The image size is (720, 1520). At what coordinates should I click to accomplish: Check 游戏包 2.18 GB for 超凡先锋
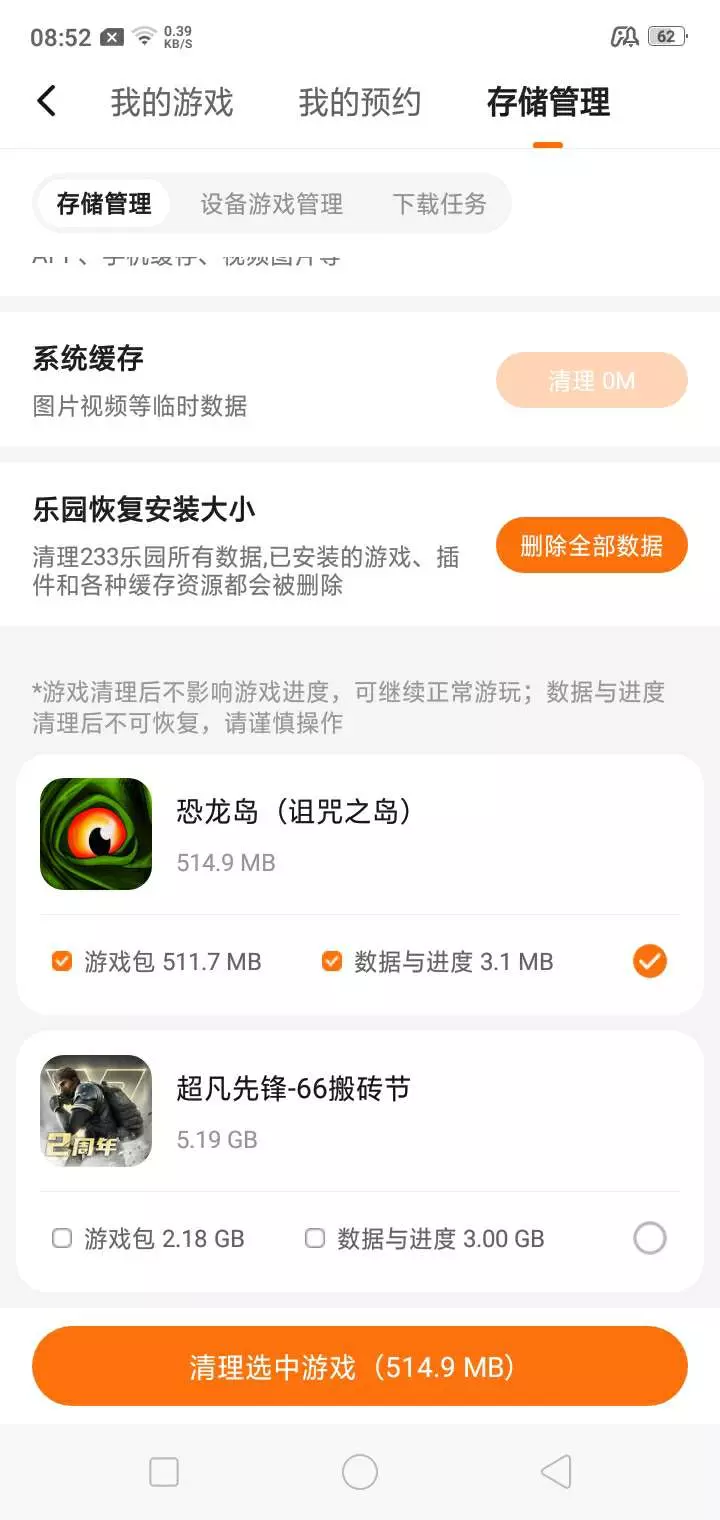point(62,1239)
